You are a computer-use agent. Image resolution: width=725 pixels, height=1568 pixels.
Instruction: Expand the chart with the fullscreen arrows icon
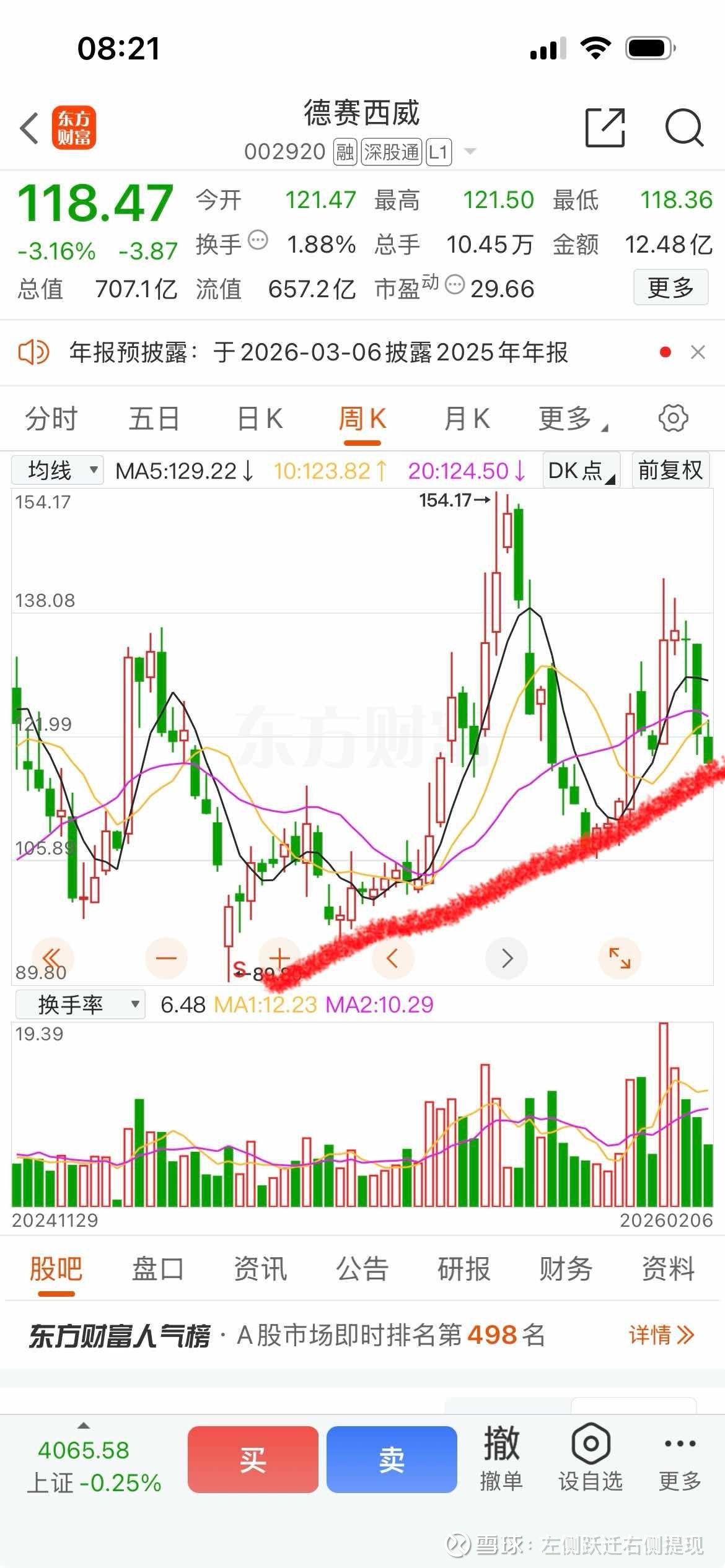point(620,957)
